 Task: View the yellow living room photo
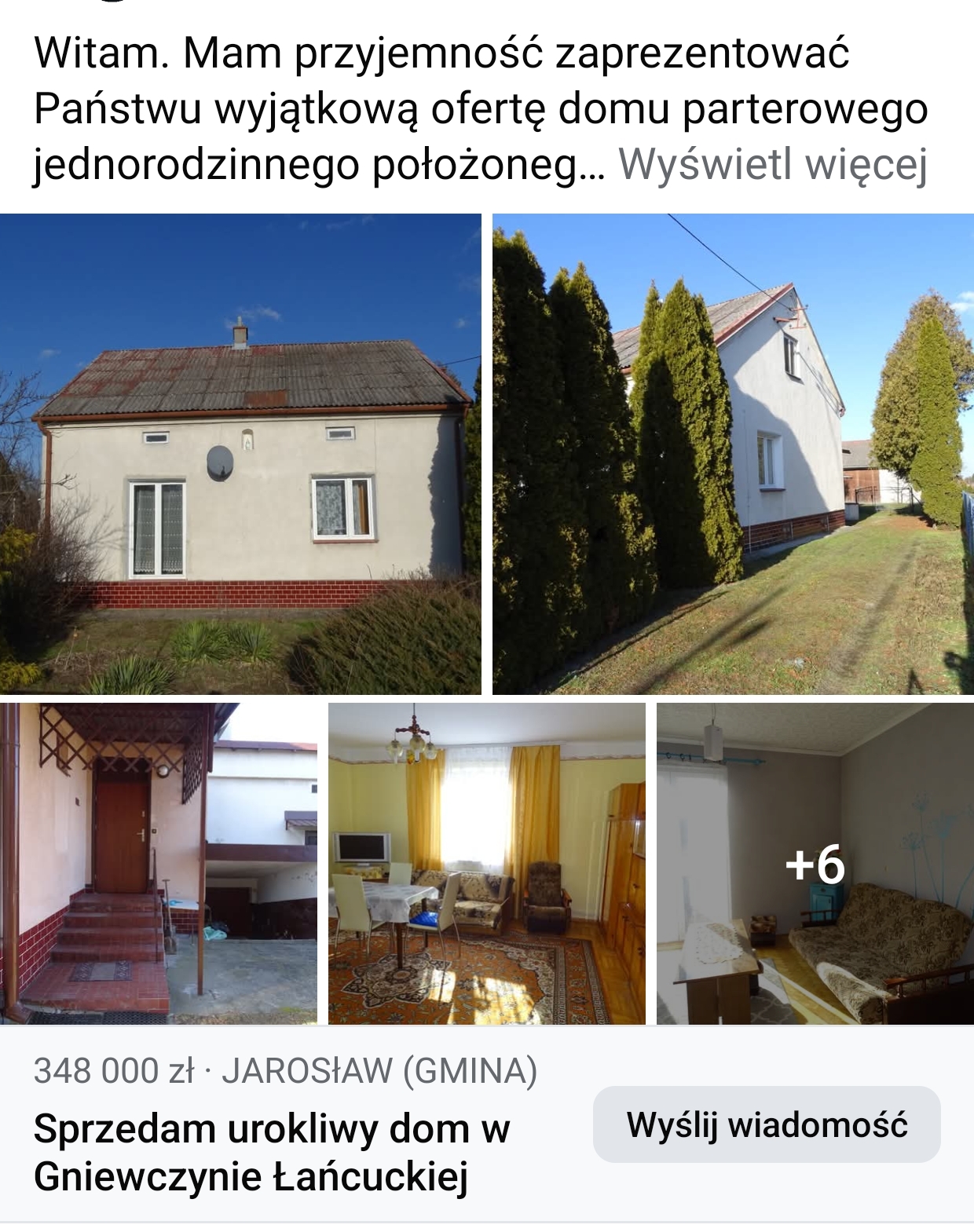(x=486, y=863)
